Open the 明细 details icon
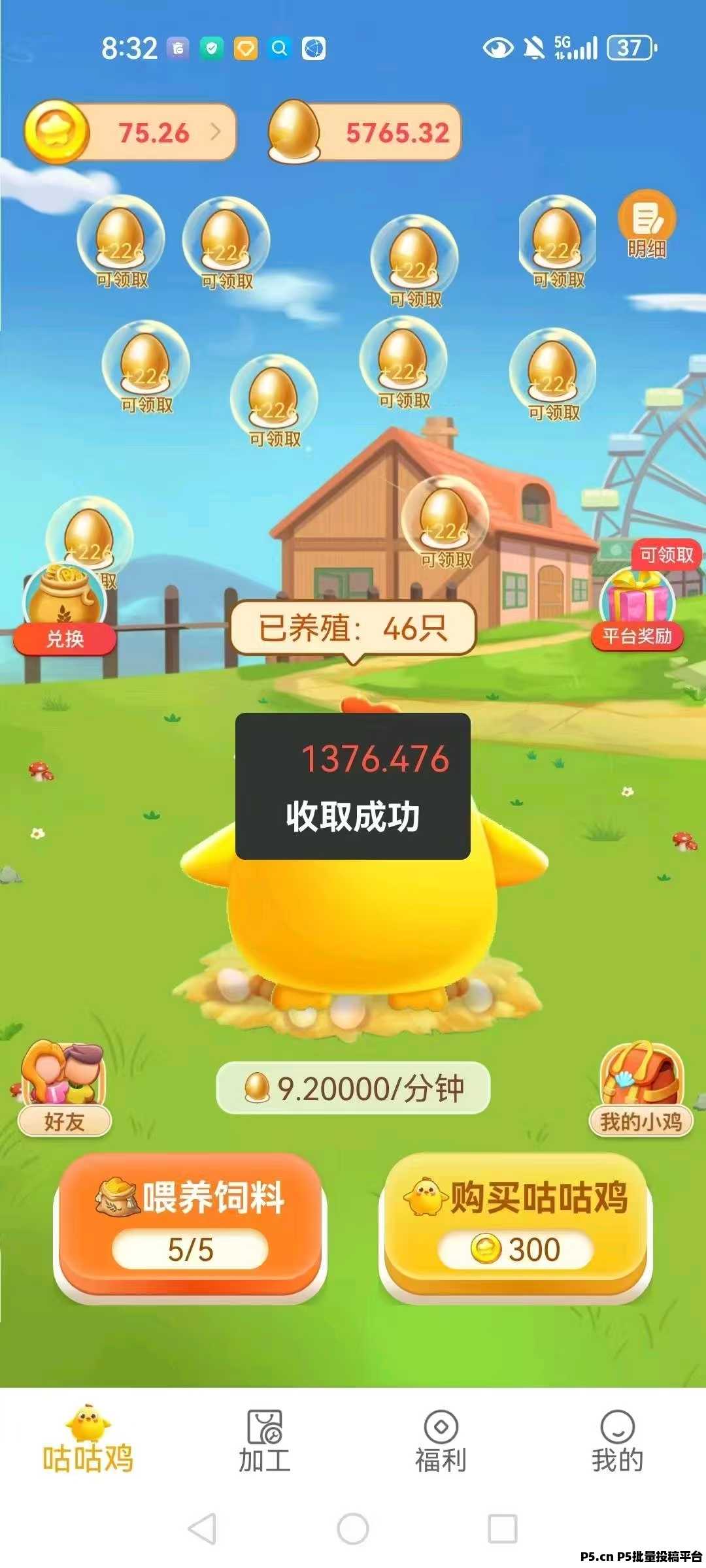The width and height of the screenshot is (706, 1568). coord(647,225)
